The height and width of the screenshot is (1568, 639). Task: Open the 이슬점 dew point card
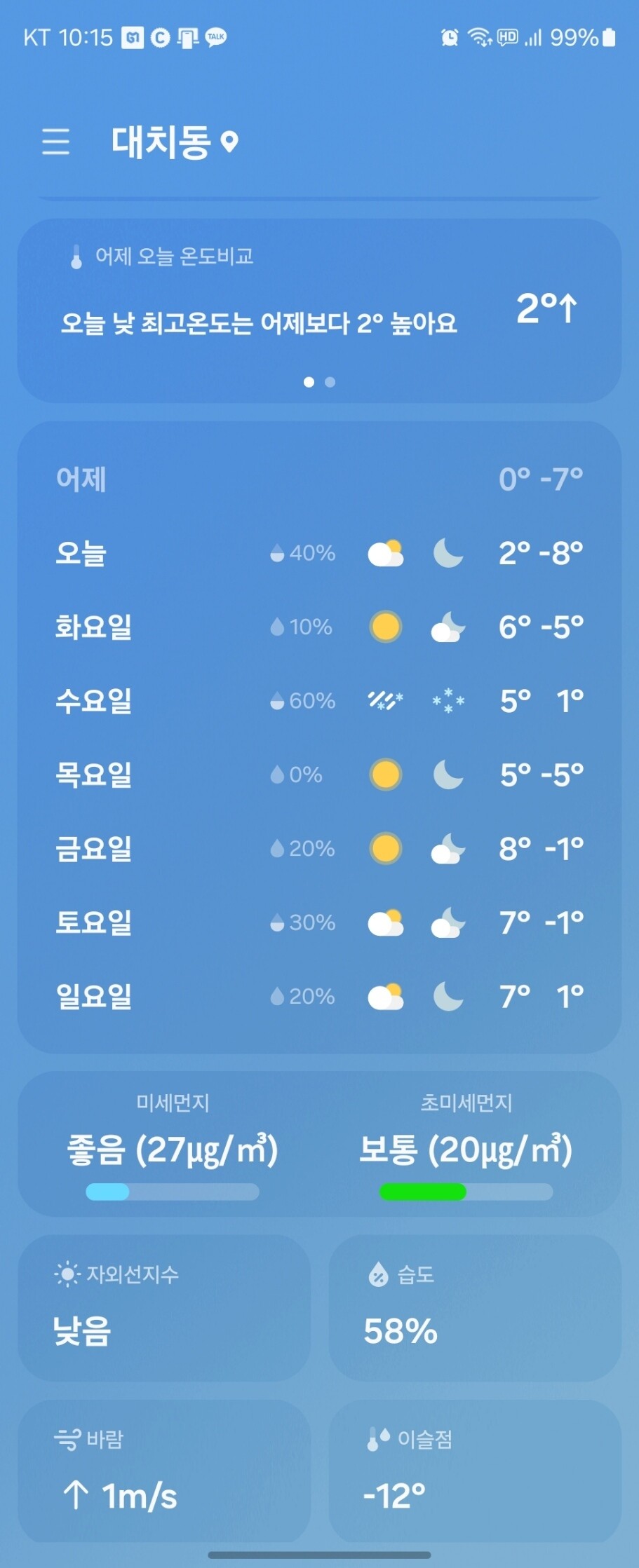(x=475, y=1471)
